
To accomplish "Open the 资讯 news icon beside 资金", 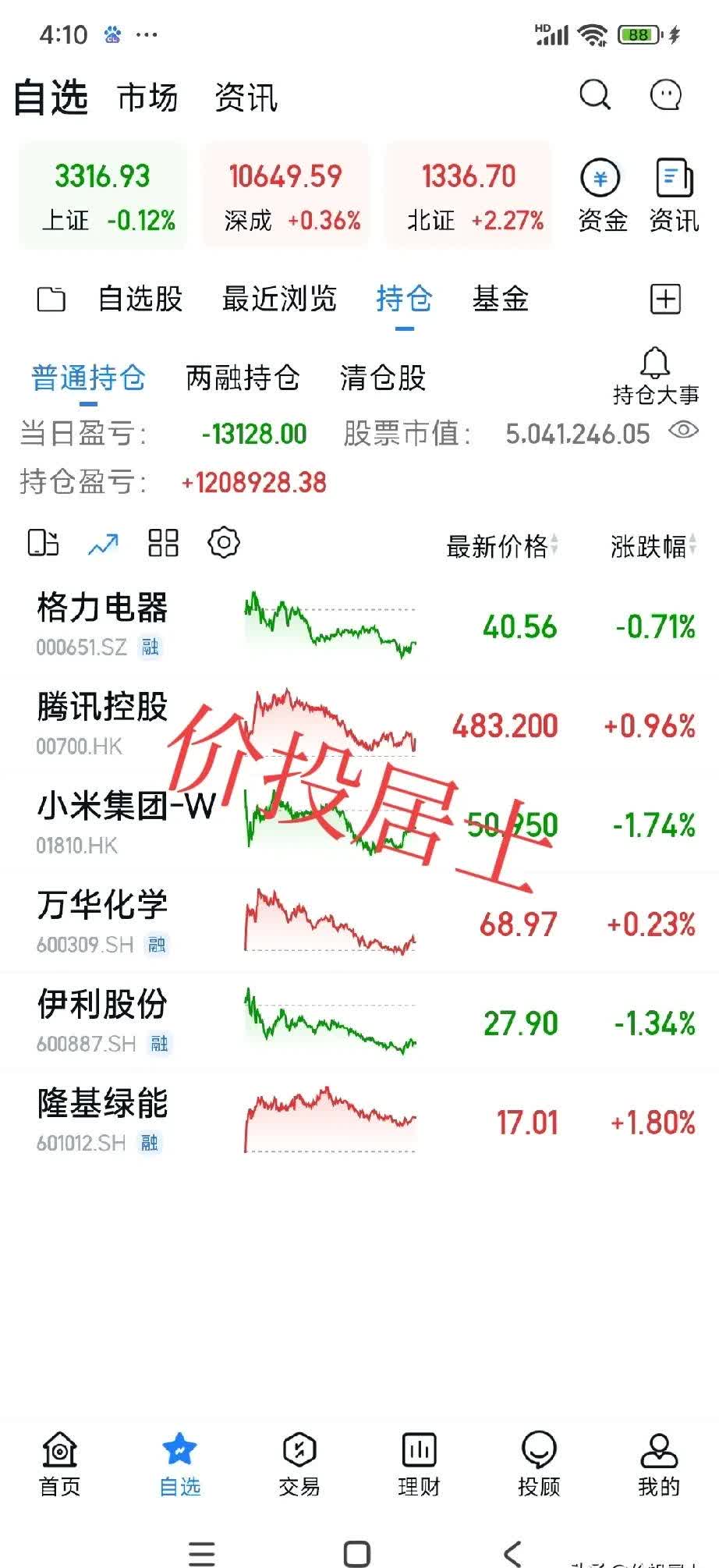I will (x=673, y=193).
